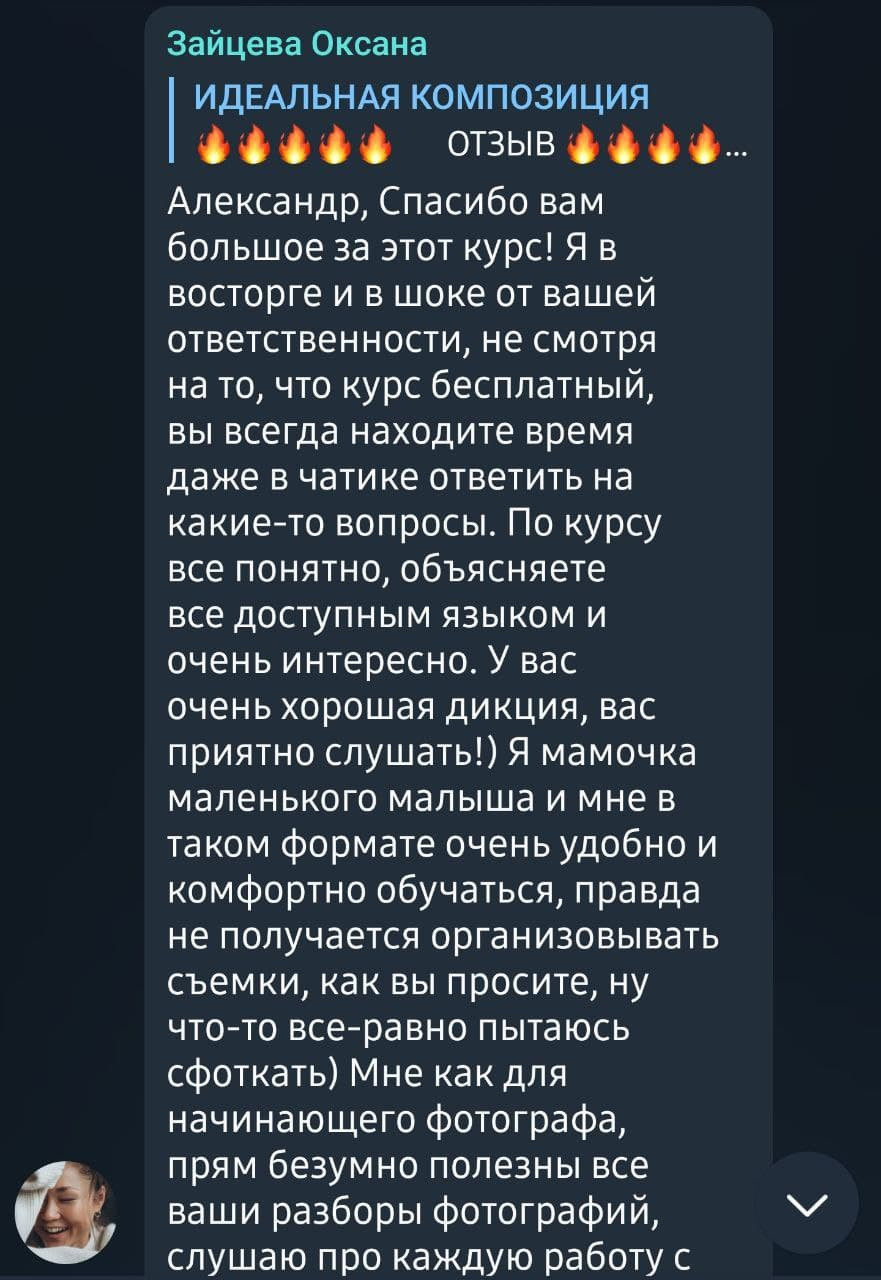Viewport: 881px width, 1280px height.
Task: Open the quoted ИДЕАЛЬНАЯ КОМПОЗИЦИЯ reply
Action: click(x=450, y=122)
